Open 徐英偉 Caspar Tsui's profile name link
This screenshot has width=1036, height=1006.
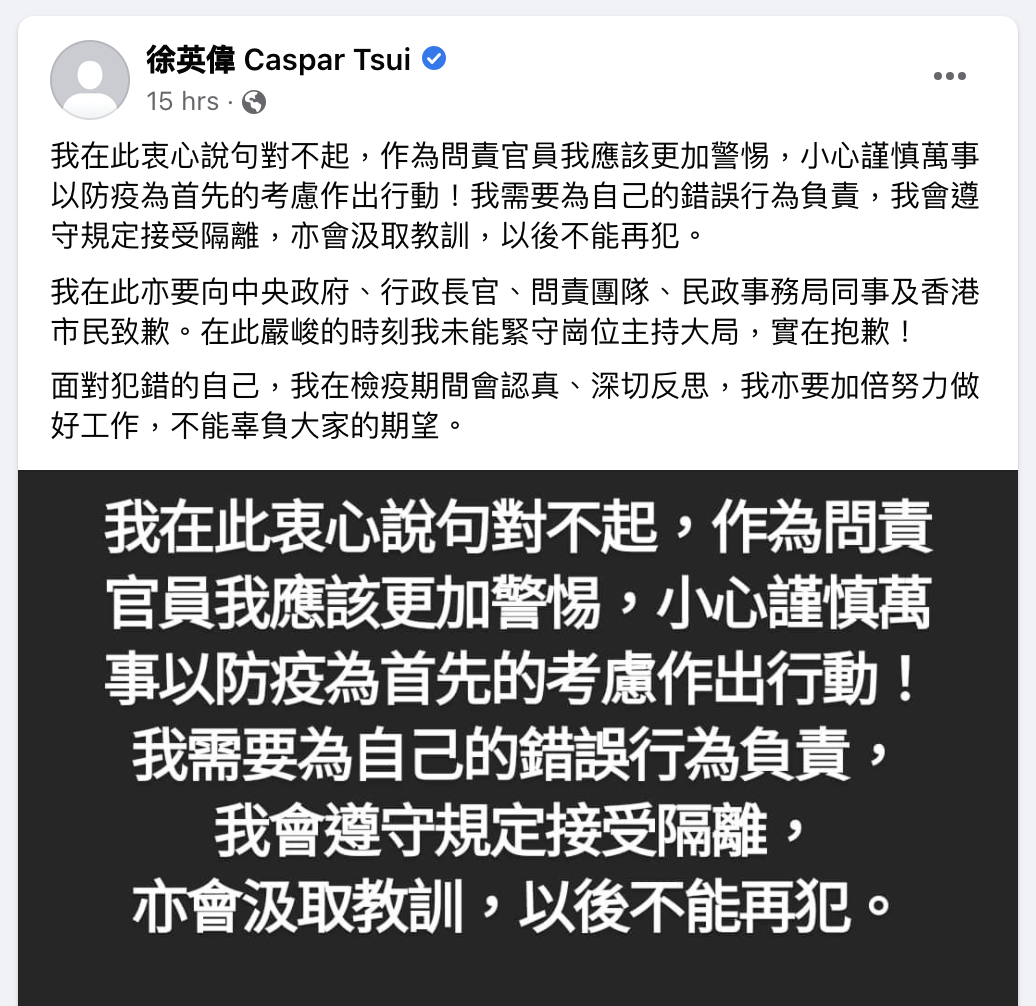(279, 60)
